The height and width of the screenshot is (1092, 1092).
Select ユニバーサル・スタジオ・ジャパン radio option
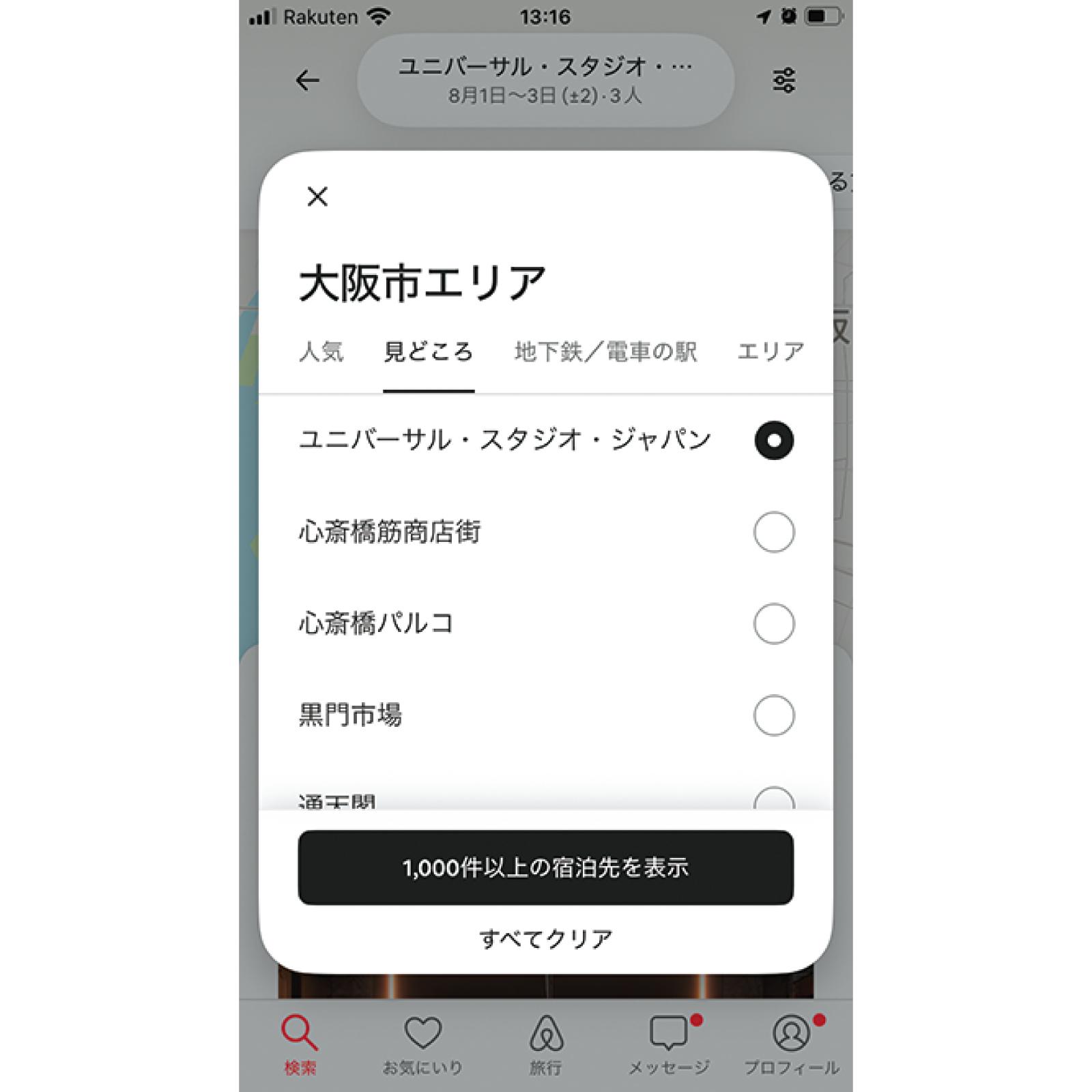point(773,440)
